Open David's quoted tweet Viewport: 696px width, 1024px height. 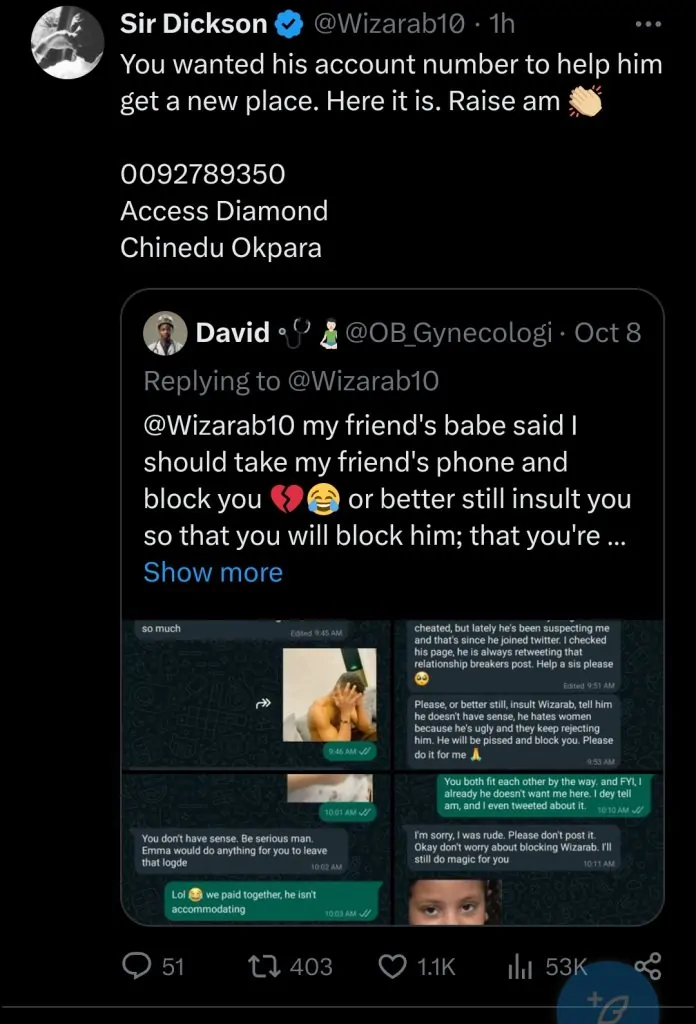pyautogui.click(x=392, y=440)
